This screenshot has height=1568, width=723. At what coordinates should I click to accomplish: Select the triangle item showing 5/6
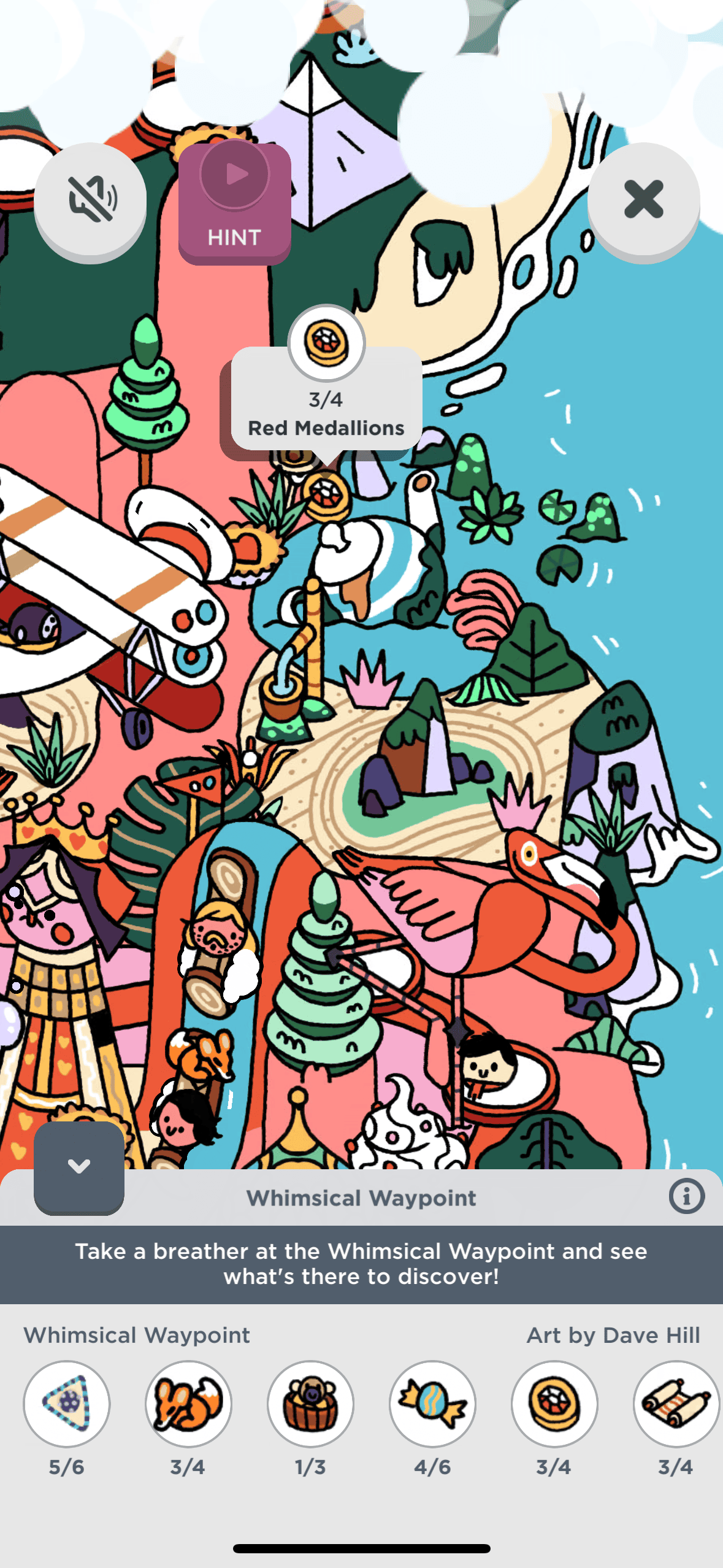pyautogui.click(x=67, y=1404)
